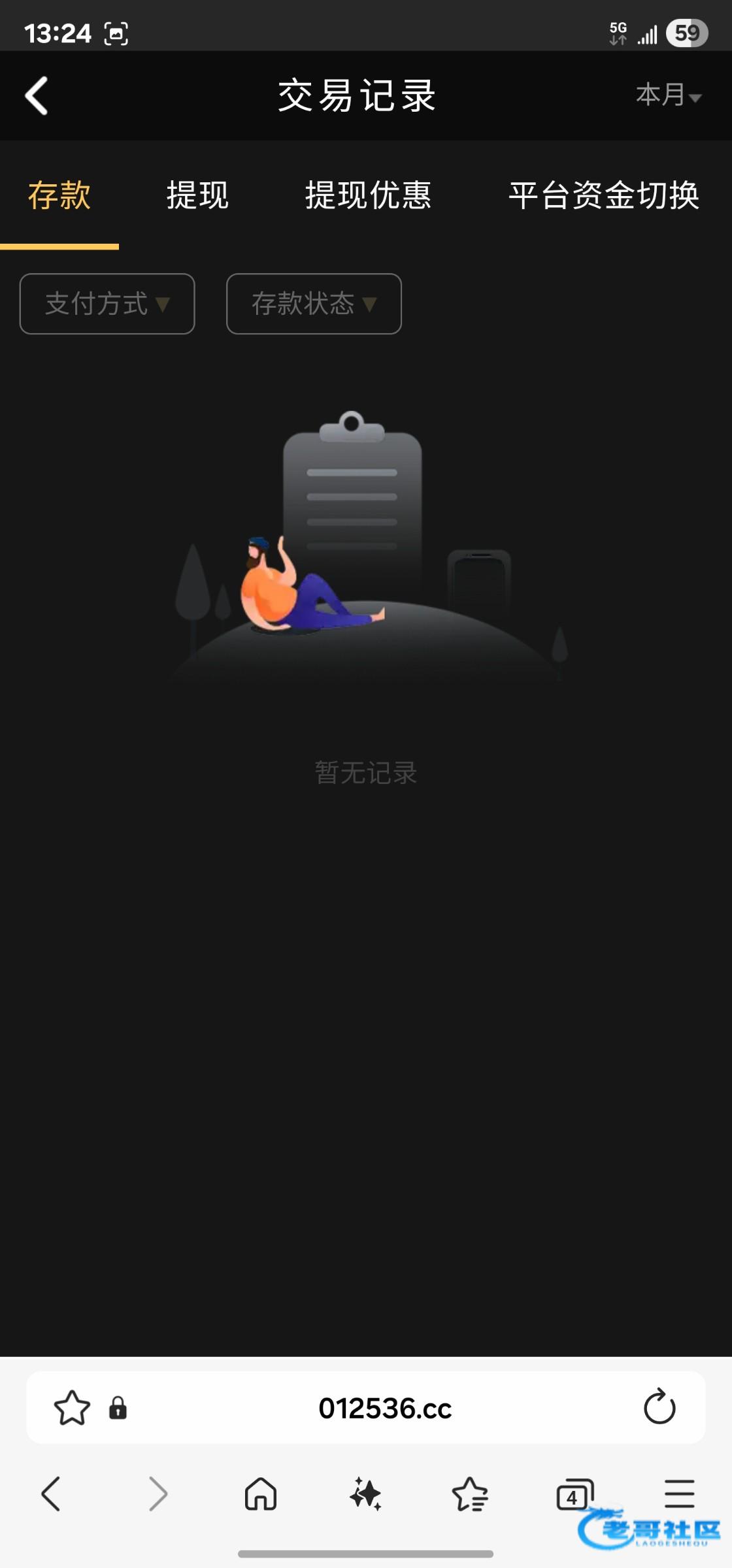Select the 存款 tab
This screenshot has height=1568, width=732.
click(x=59, y=195)
